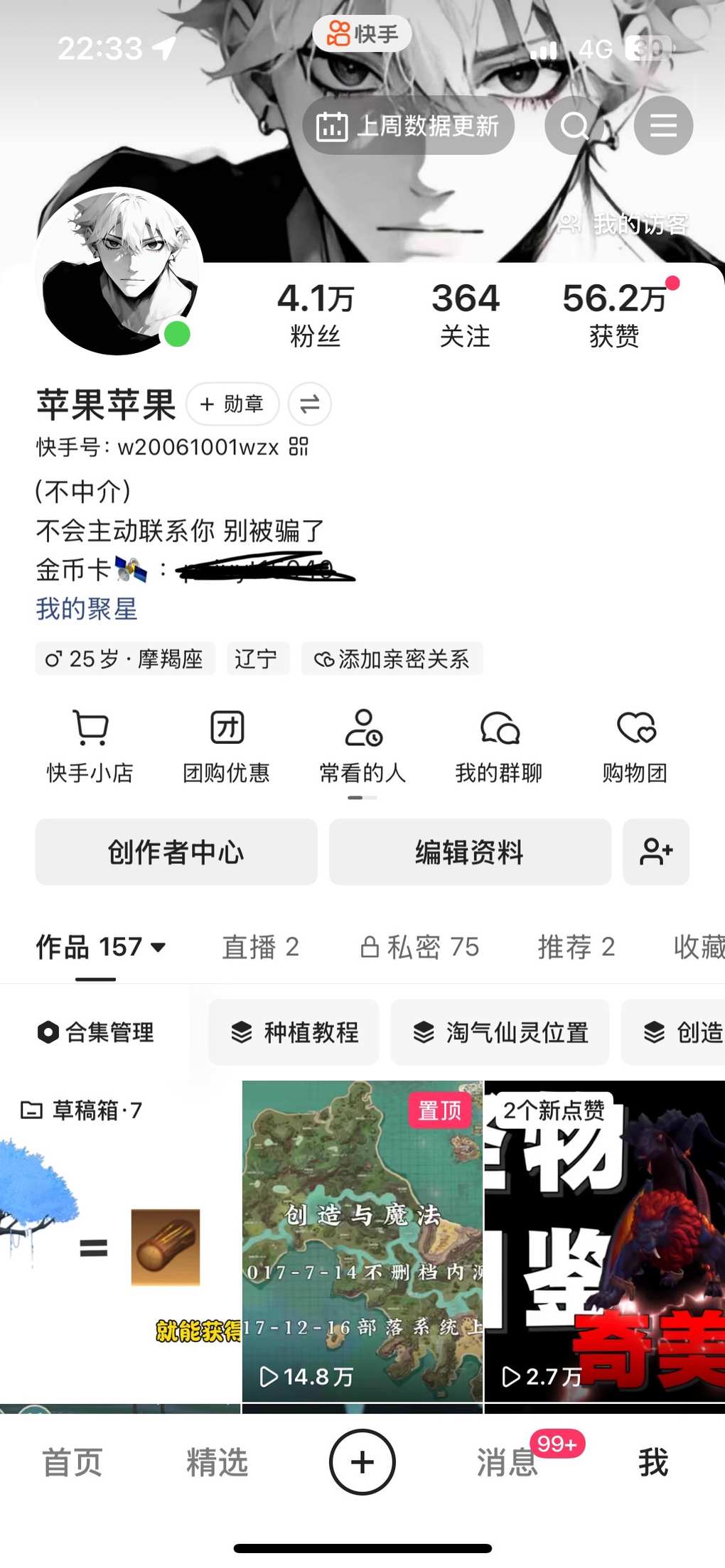
Task: Open the 种植教程 collection
Action: (x=294, y=1032)
